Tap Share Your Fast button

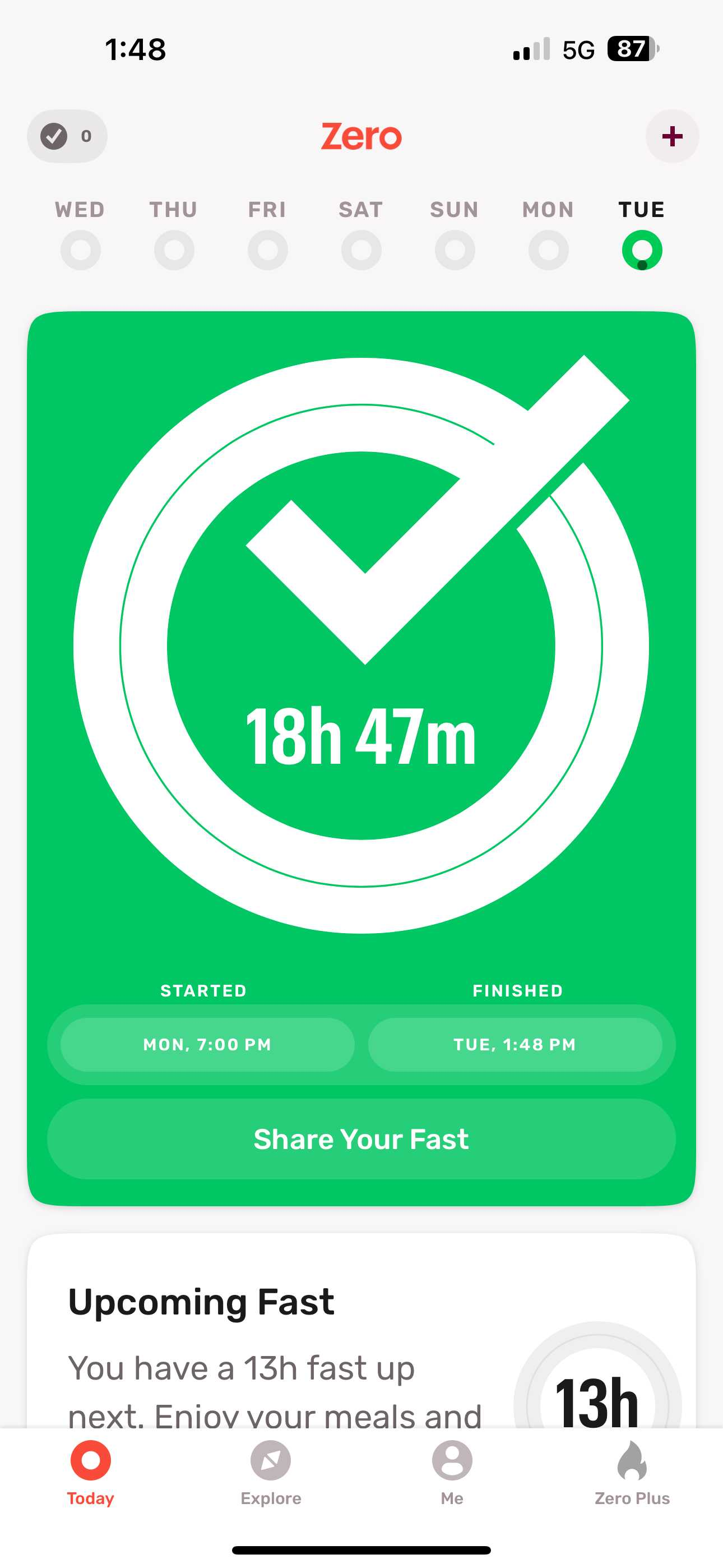[x=361, y=1139]
